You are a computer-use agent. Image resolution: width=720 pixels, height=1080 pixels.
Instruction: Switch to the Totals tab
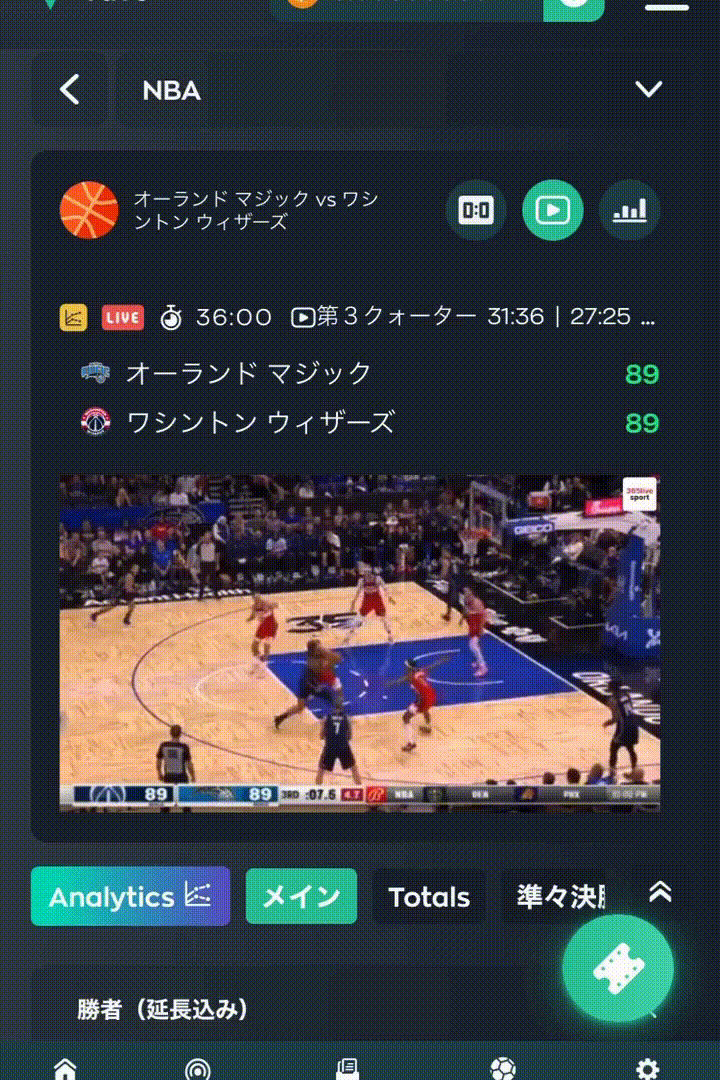[x=429, y=897]
